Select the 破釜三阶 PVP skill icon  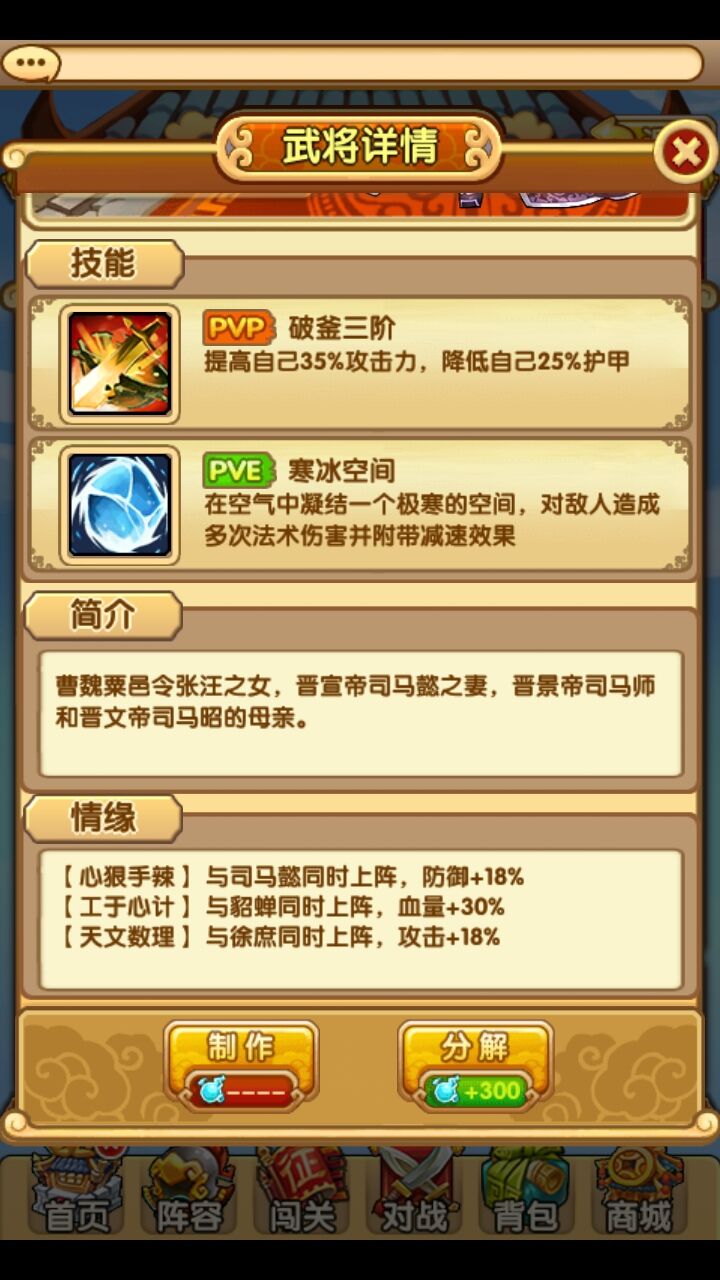[120, 364]
